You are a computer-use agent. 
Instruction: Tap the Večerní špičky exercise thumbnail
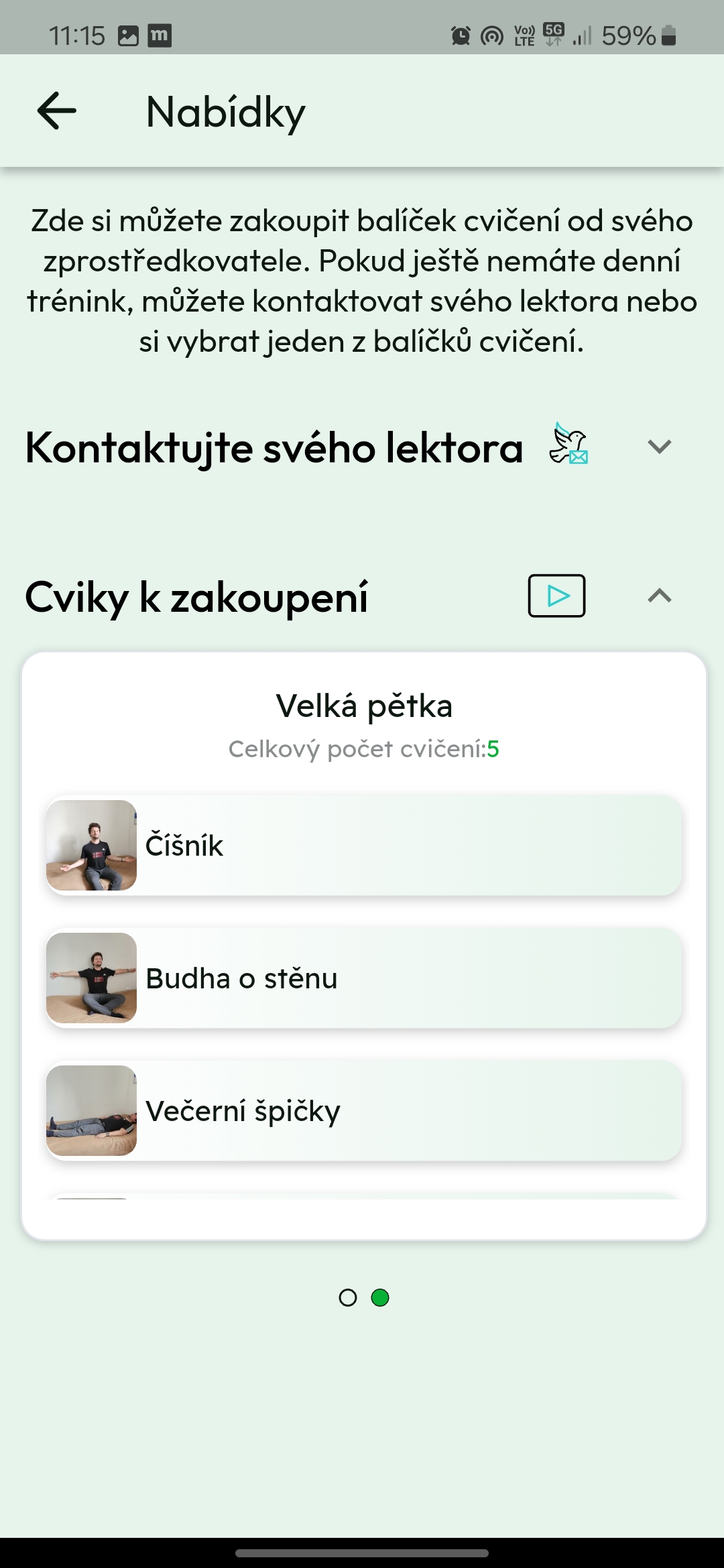tap(92, 1110)
